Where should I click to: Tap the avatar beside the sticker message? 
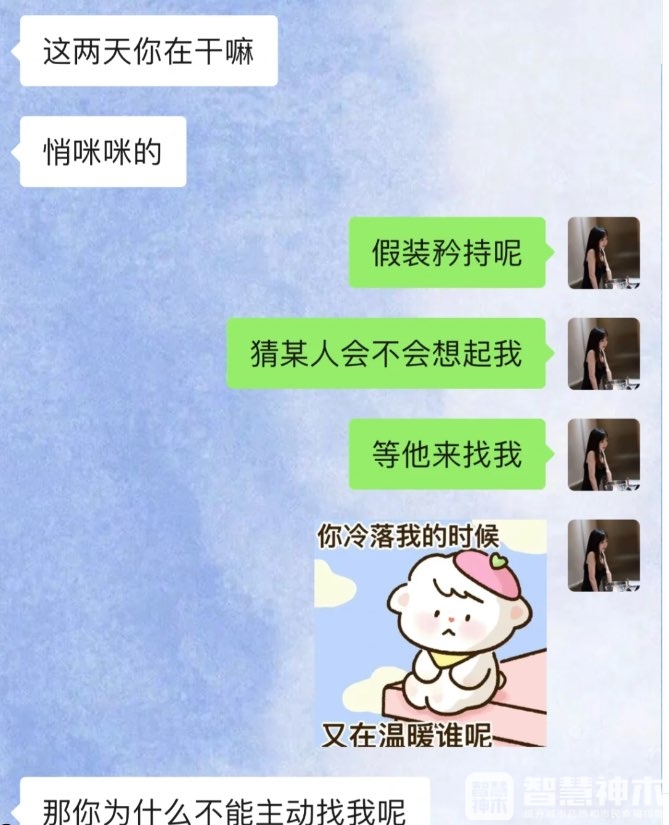pos(604,555)
